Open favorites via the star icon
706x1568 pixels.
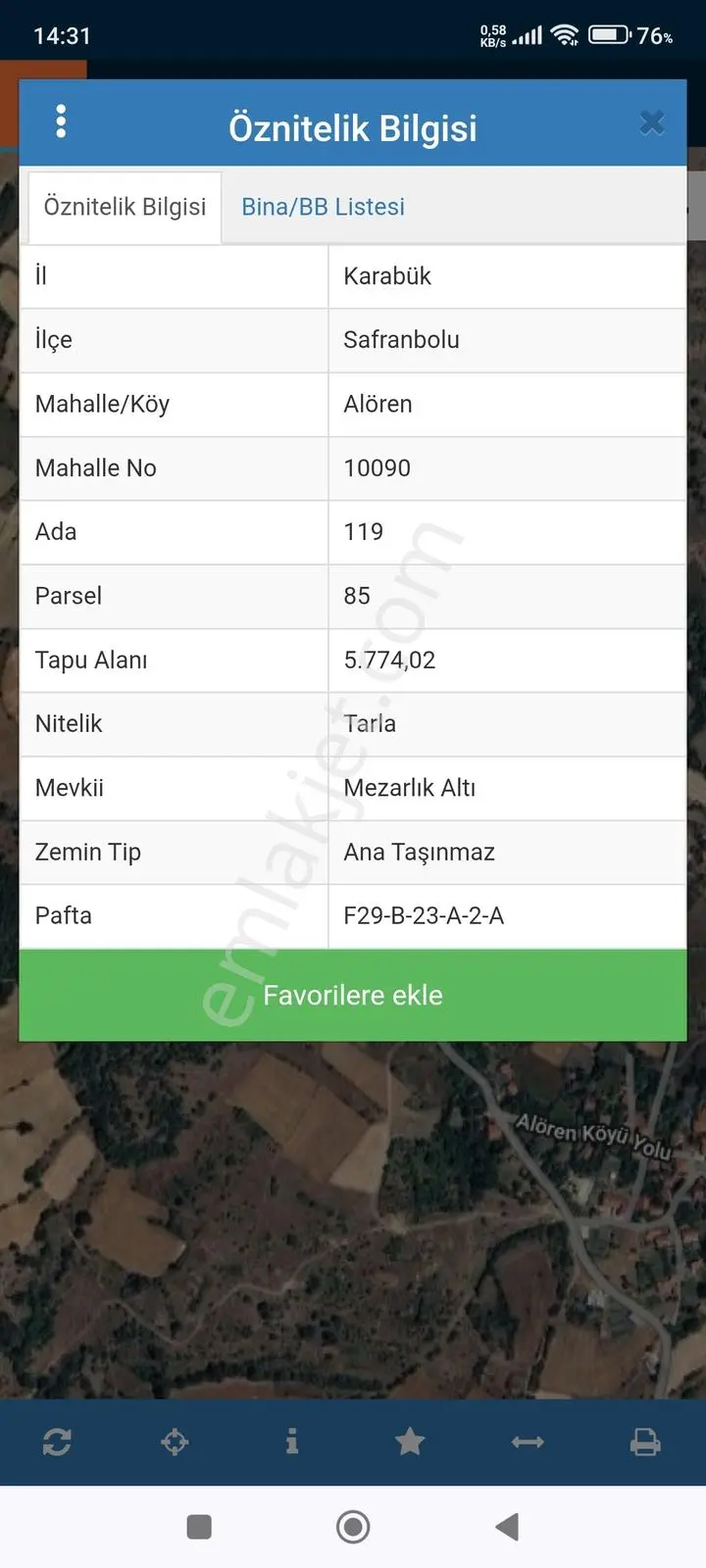(x=410, y=1442)
